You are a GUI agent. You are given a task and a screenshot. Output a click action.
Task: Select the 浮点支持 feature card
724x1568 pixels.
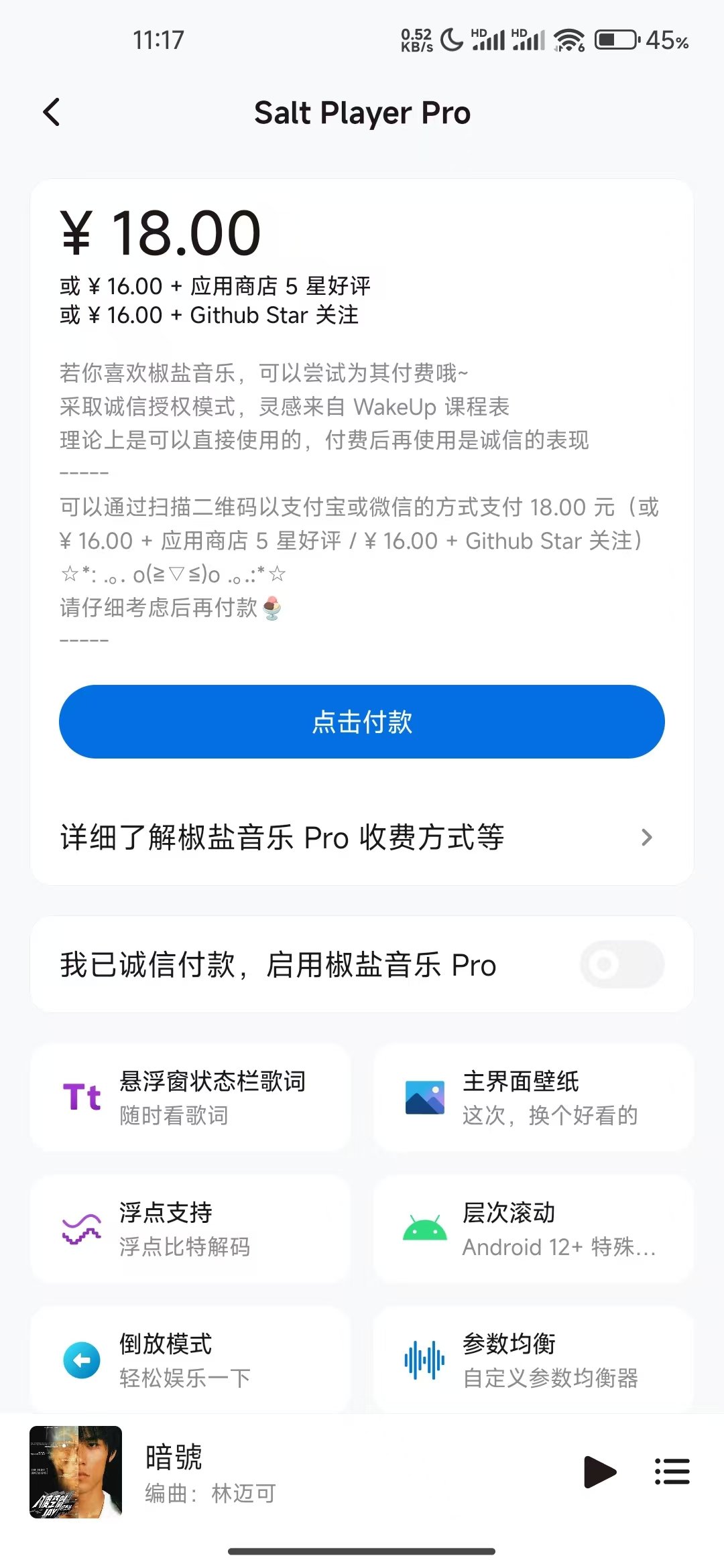190,1229
